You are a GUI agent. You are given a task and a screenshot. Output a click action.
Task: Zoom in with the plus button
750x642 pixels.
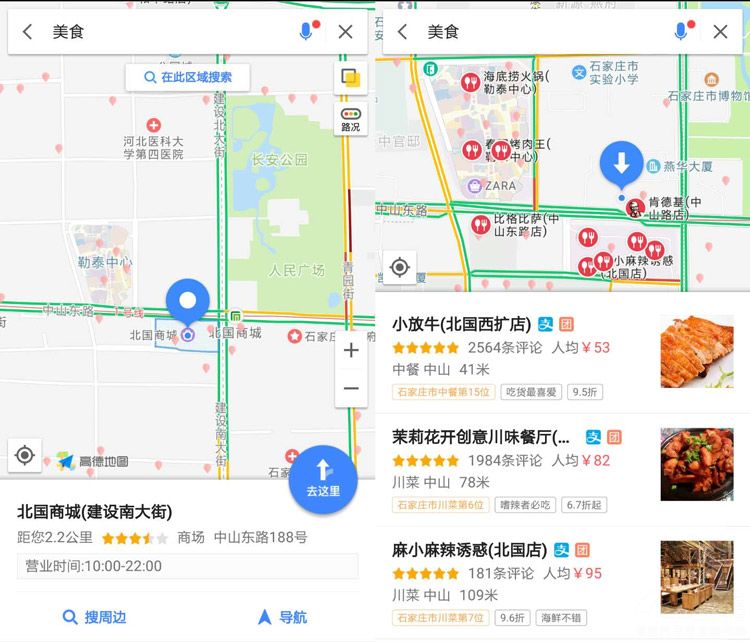[351, 351]
